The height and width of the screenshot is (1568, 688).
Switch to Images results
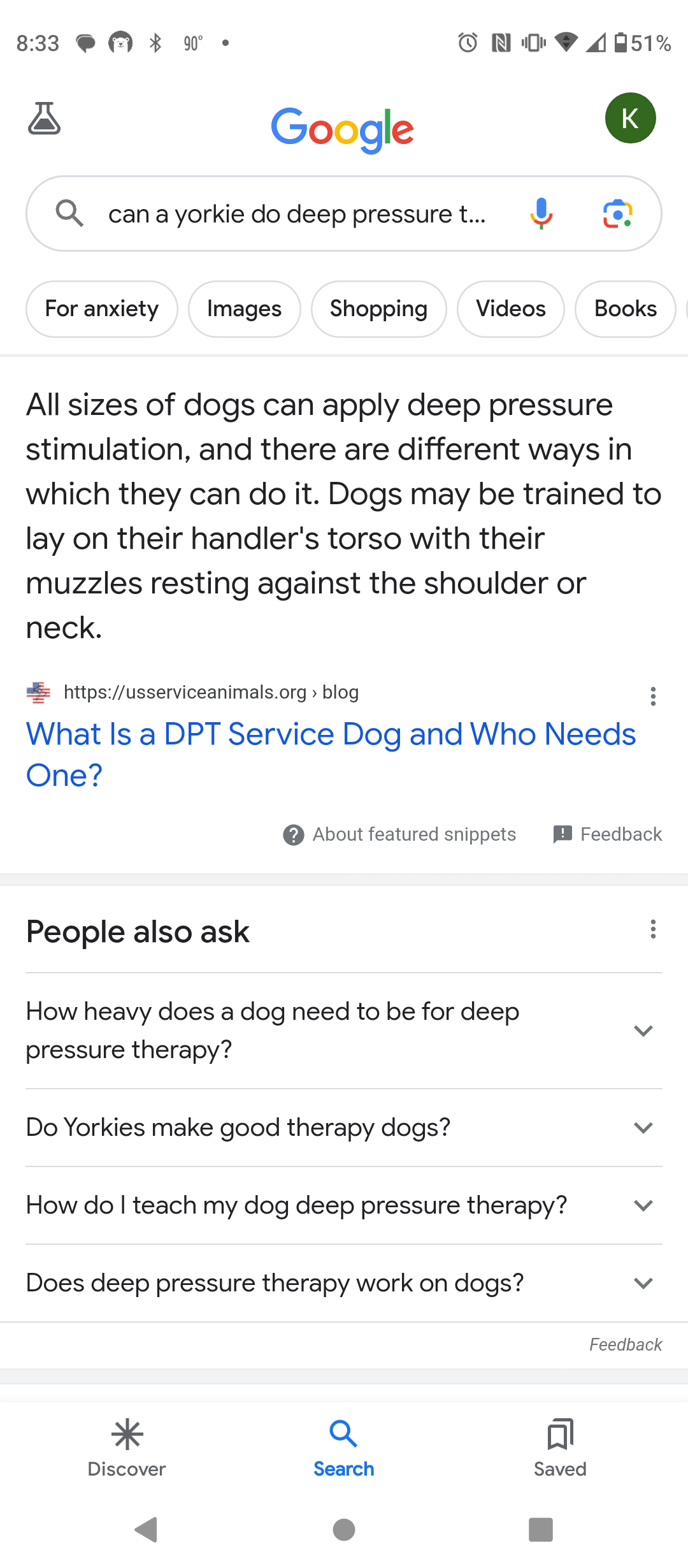pos(244,309)
